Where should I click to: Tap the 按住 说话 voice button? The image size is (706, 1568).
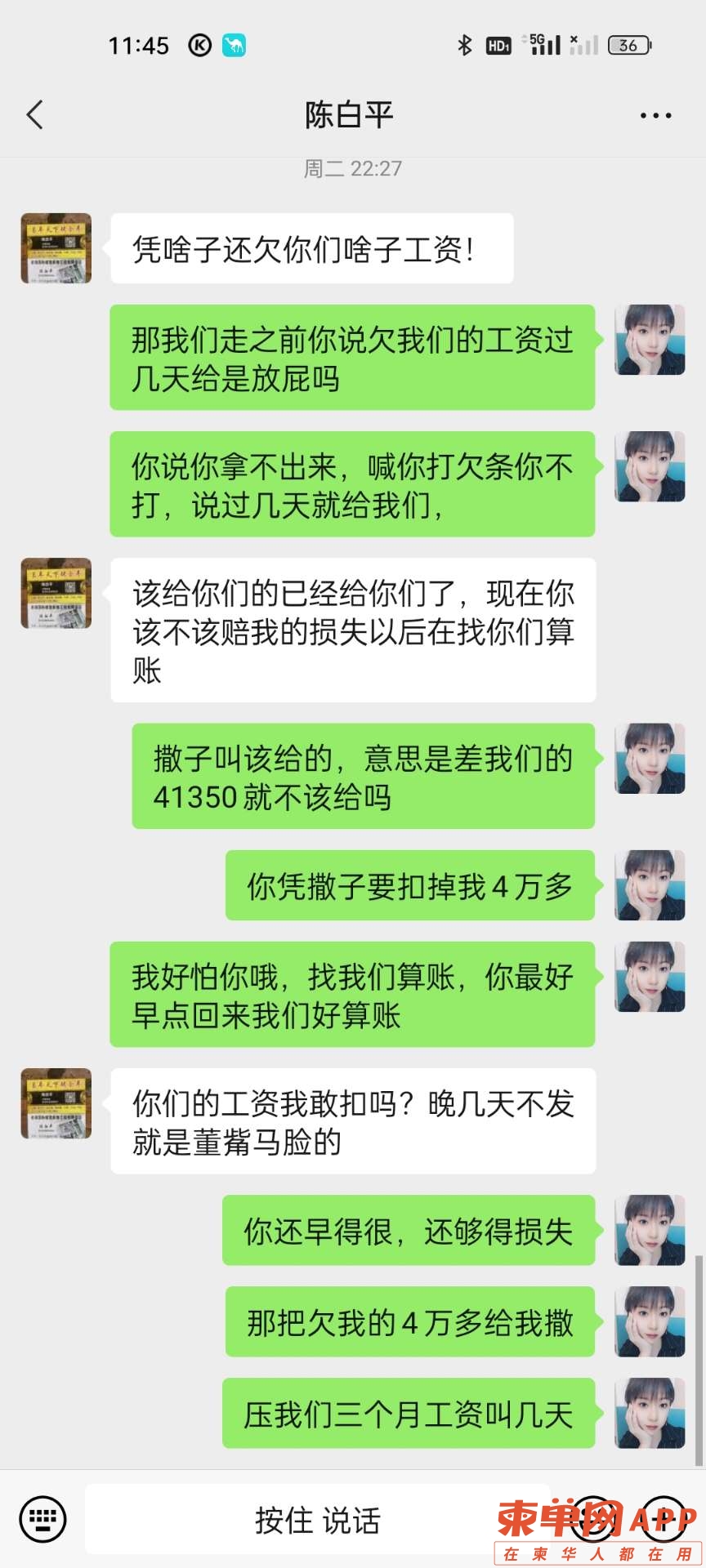point(317,1520)
